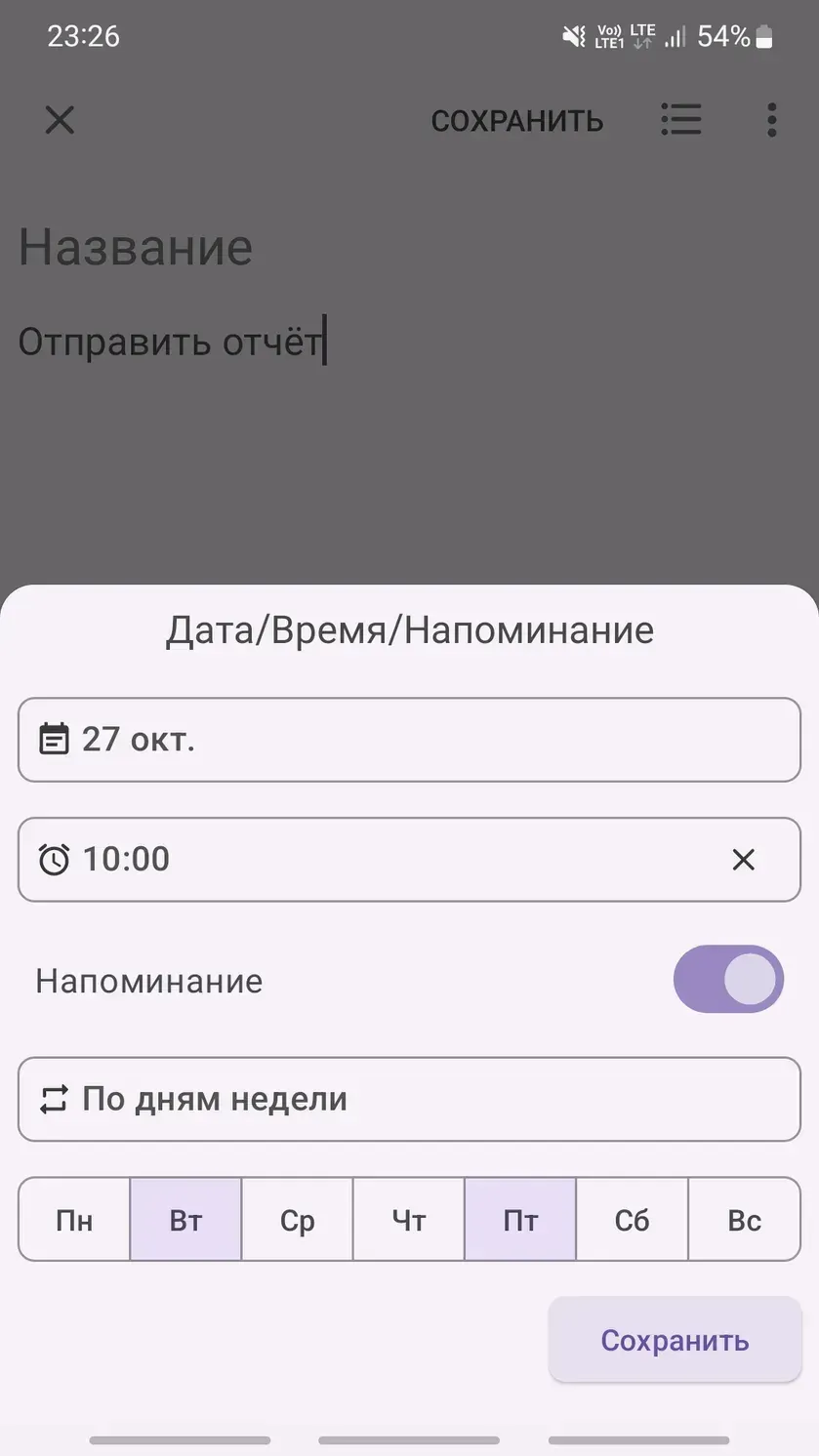Open the bulleted list icon in toolbar
The width and height of the screenshot is (819, 1456).
681,119
